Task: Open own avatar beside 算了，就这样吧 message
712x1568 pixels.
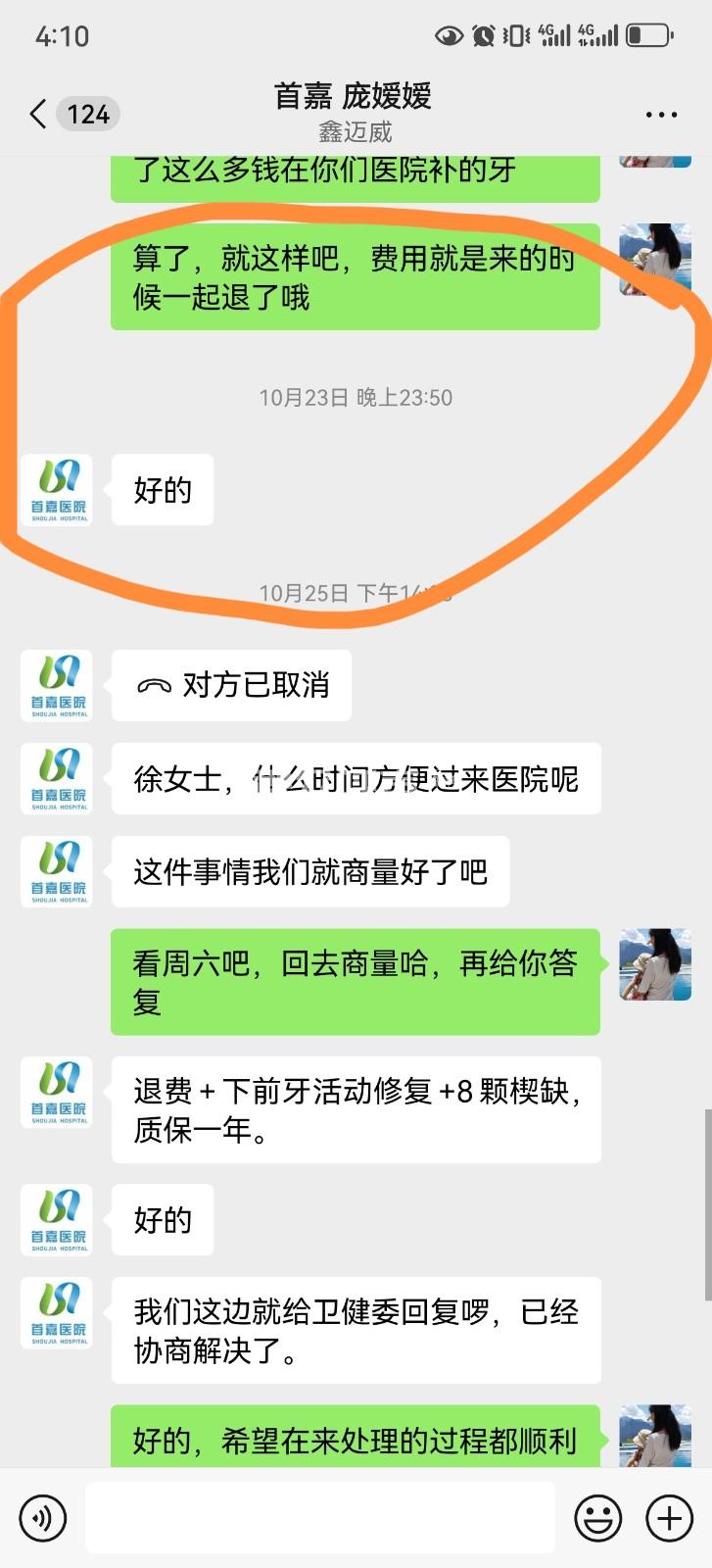Action: [655, 260]
